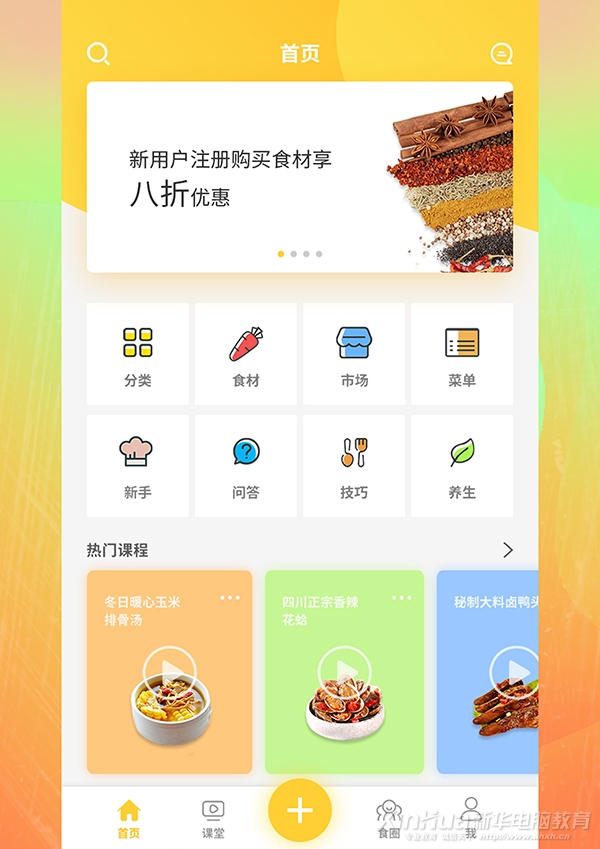Expand 热门课程 with the arrow

point(508,550)
